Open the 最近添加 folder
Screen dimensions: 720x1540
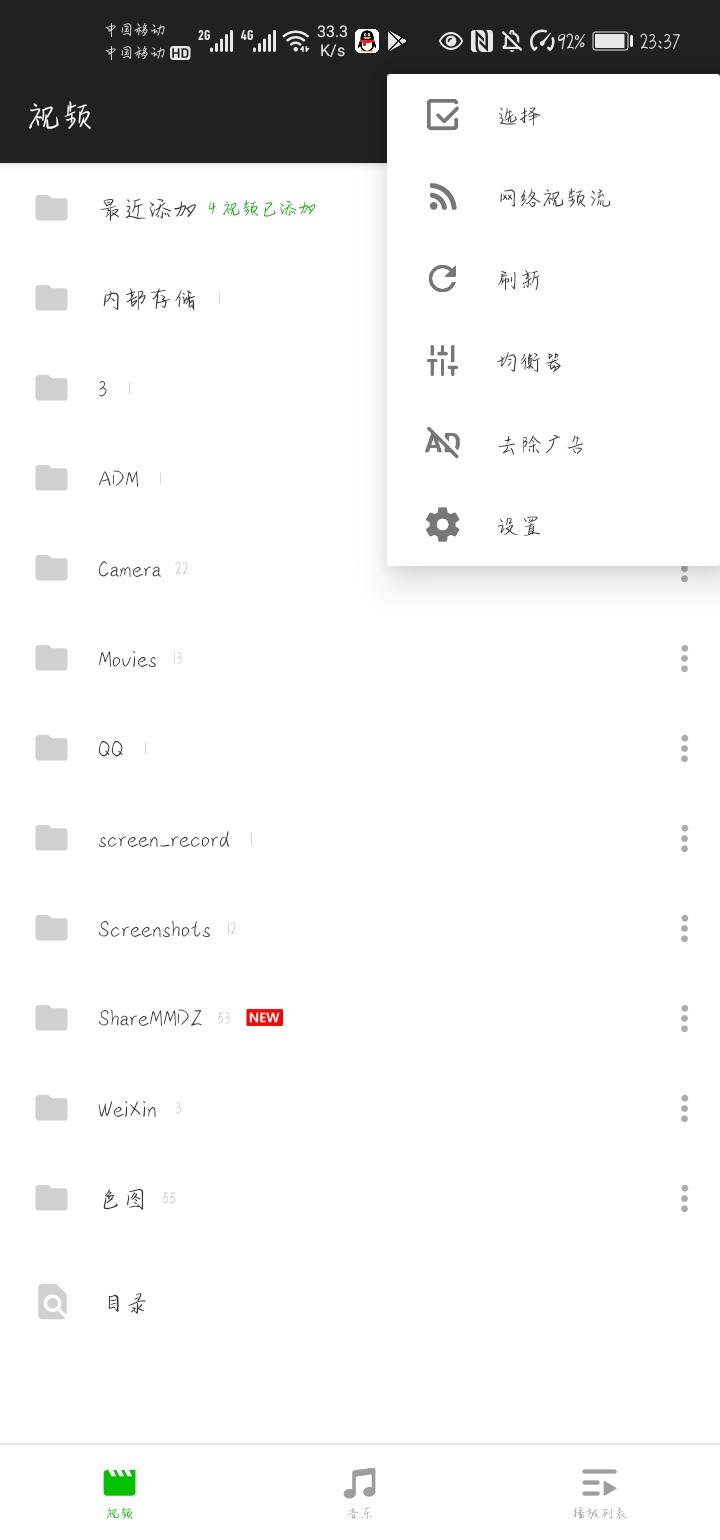click(148, 209)
